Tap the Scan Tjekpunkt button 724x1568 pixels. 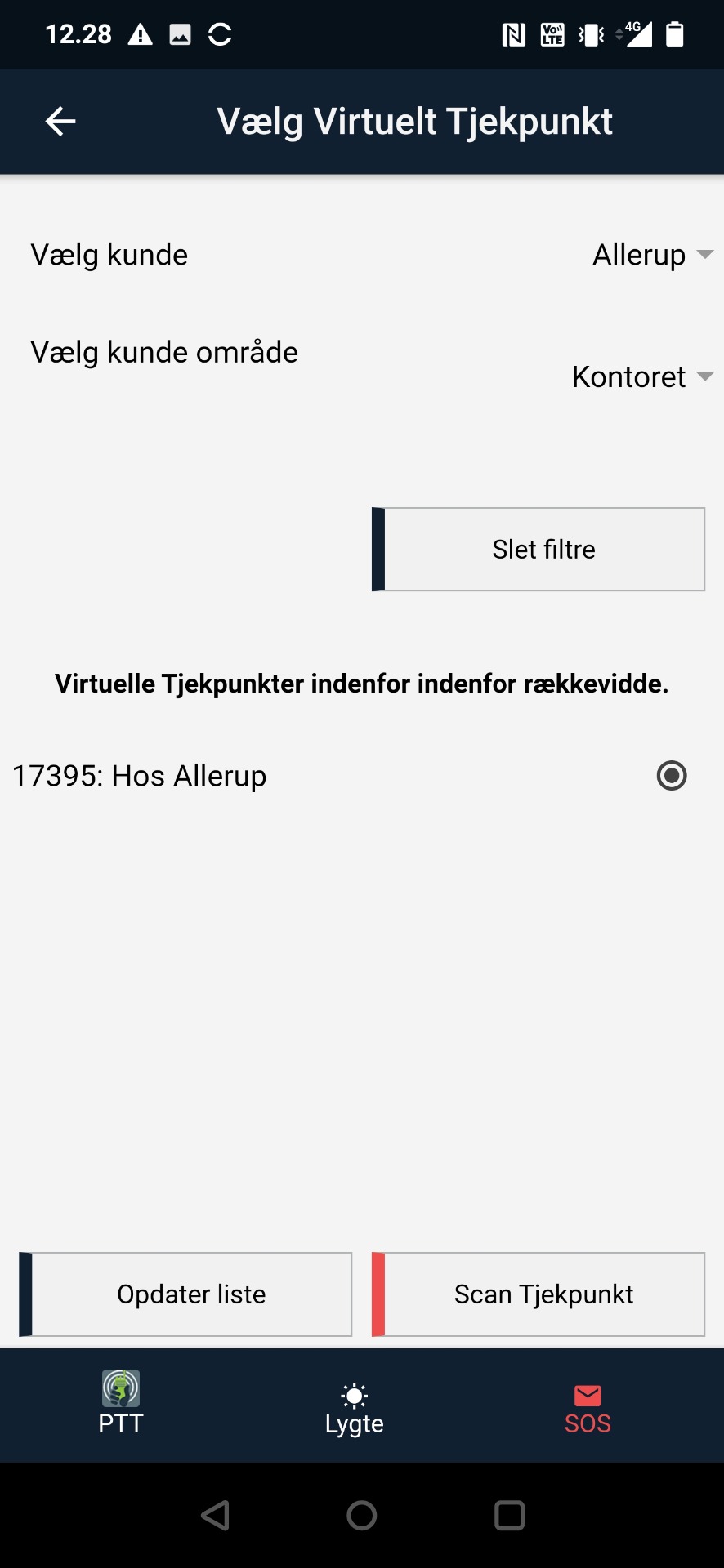click(539, 1294)
